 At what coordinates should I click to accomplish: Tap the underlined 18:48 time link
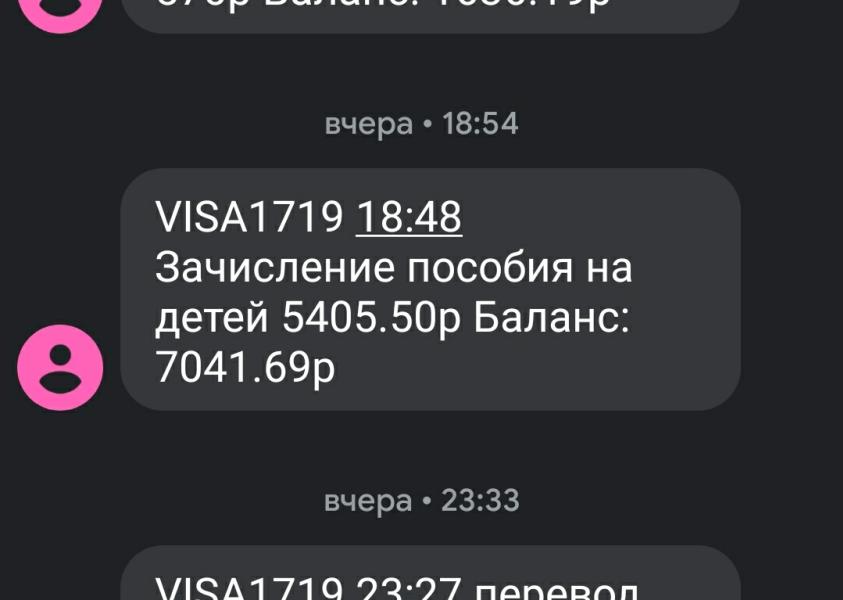tap(409, 217)
